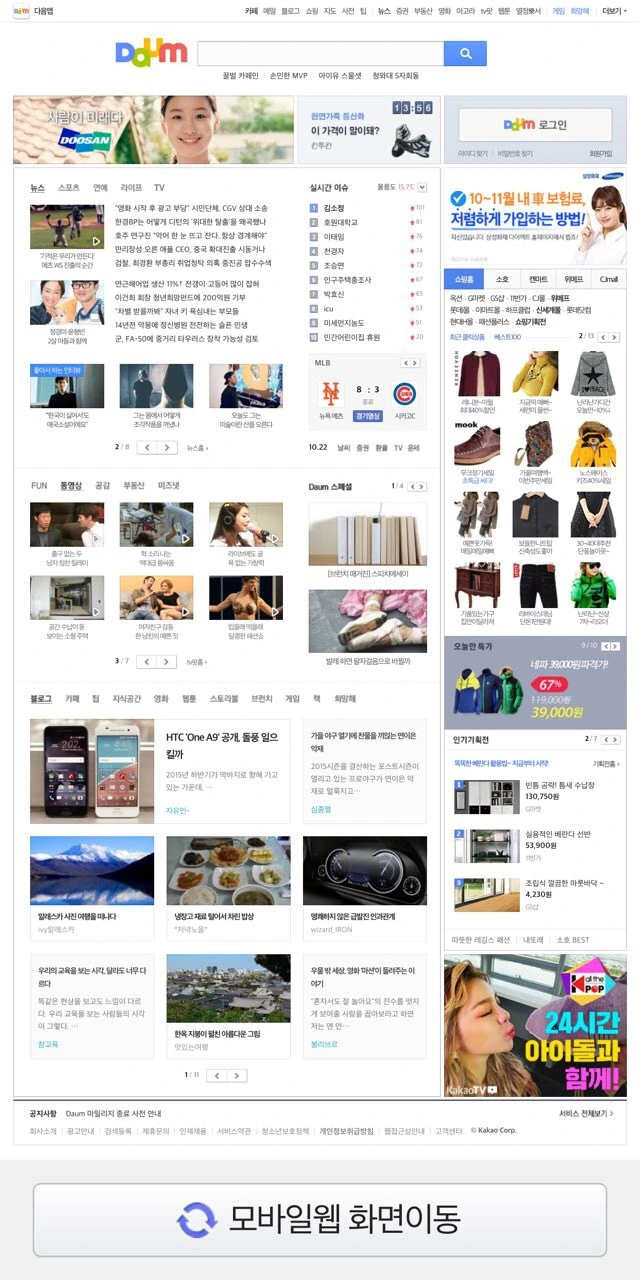This screenshot has width=640, height=1280.
Task: Open 카페 tab in the blog section
Action: (72, 699)
